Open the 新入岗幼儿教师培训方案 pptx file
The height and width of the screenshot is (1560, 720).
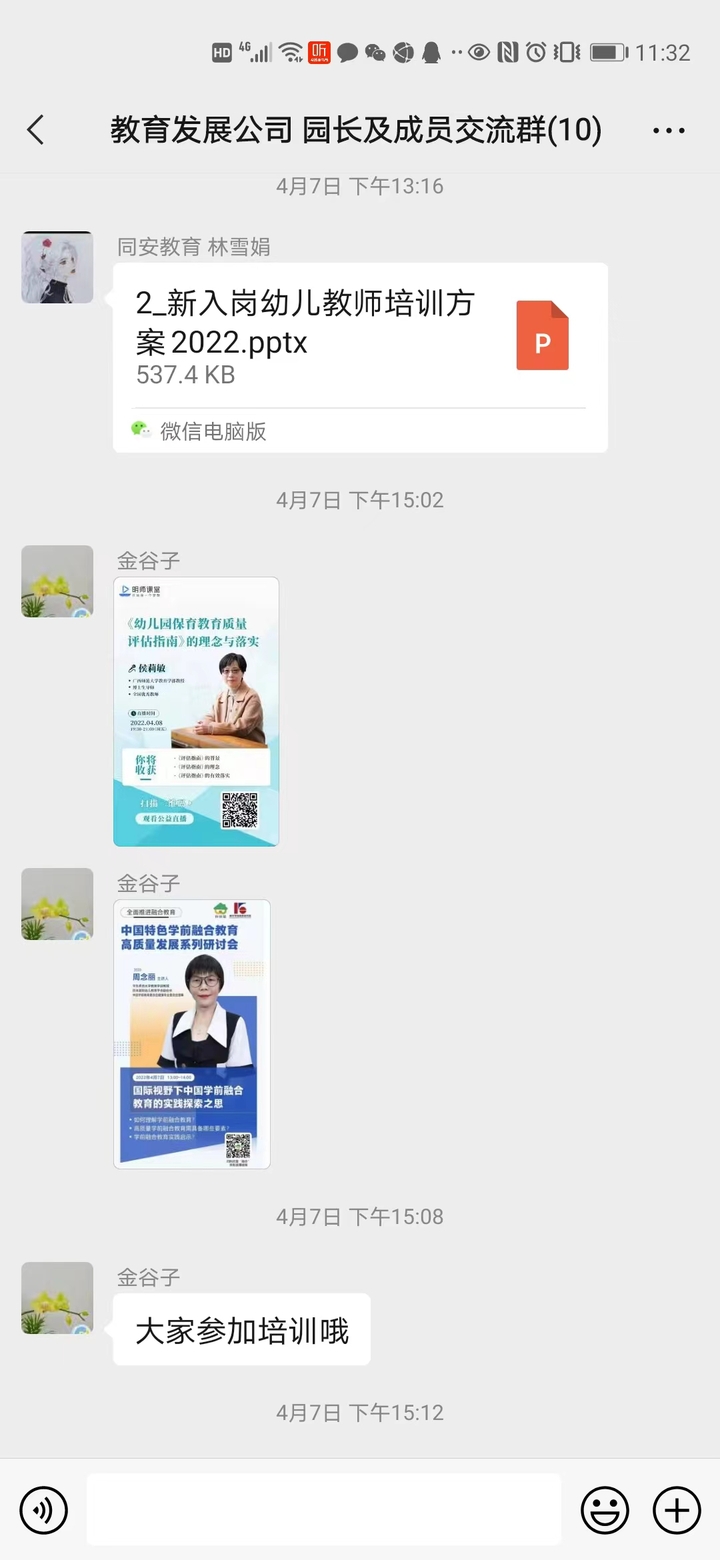point(360,340)
